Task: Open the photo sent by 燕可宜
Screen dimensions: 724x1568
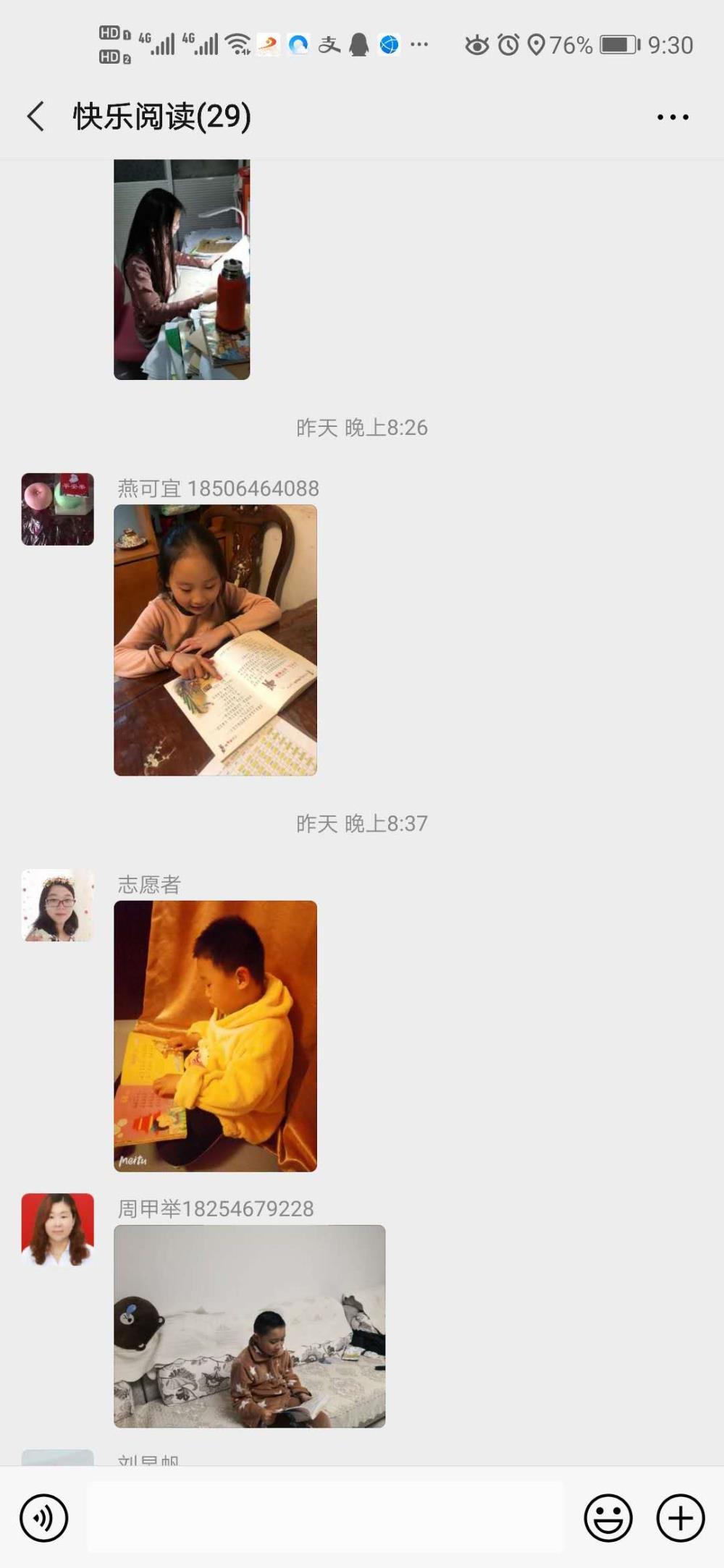Action: coord(215,640)
